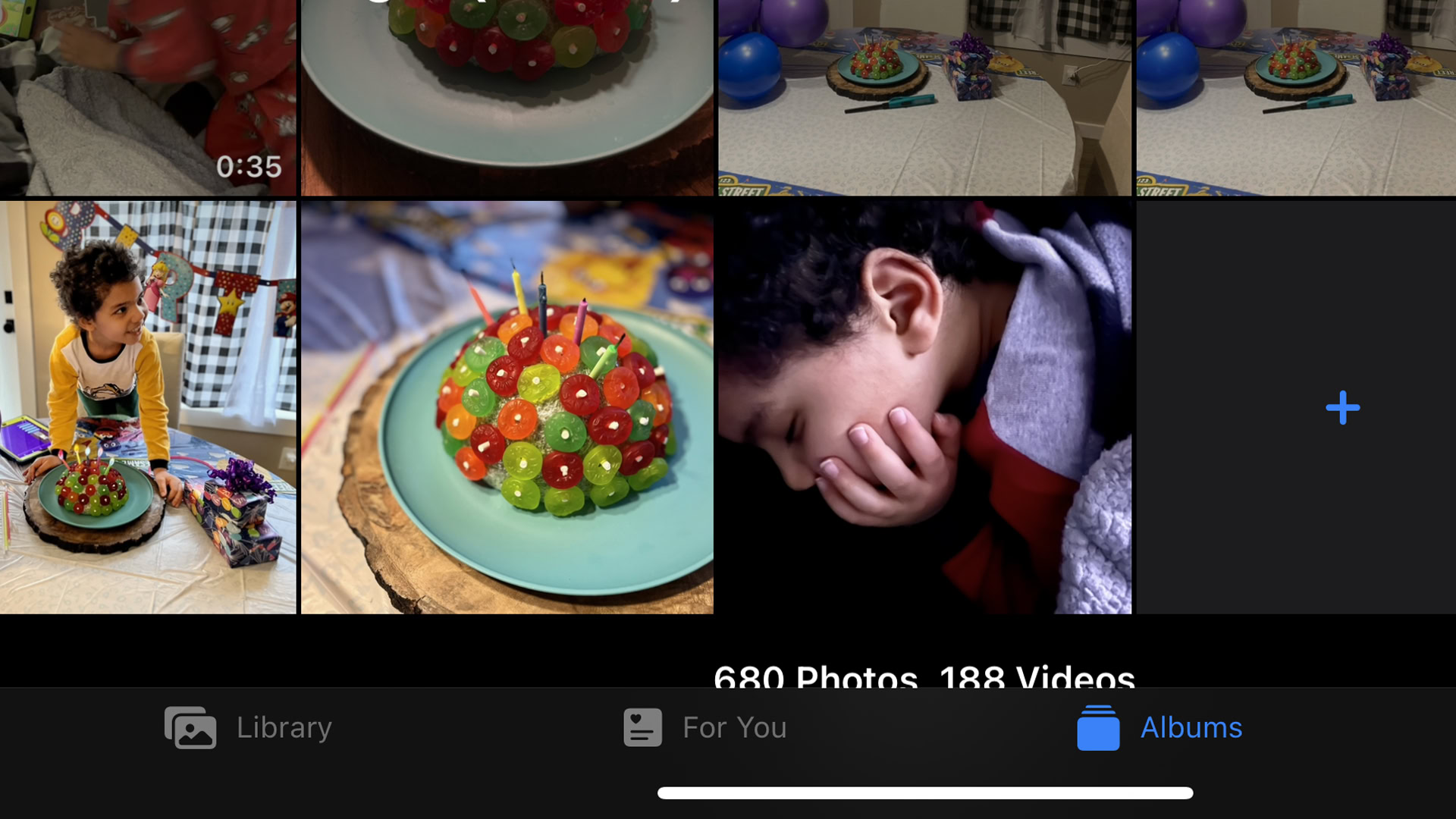Open the For You tab
The image size is (1456, 819).
[705, 727]
